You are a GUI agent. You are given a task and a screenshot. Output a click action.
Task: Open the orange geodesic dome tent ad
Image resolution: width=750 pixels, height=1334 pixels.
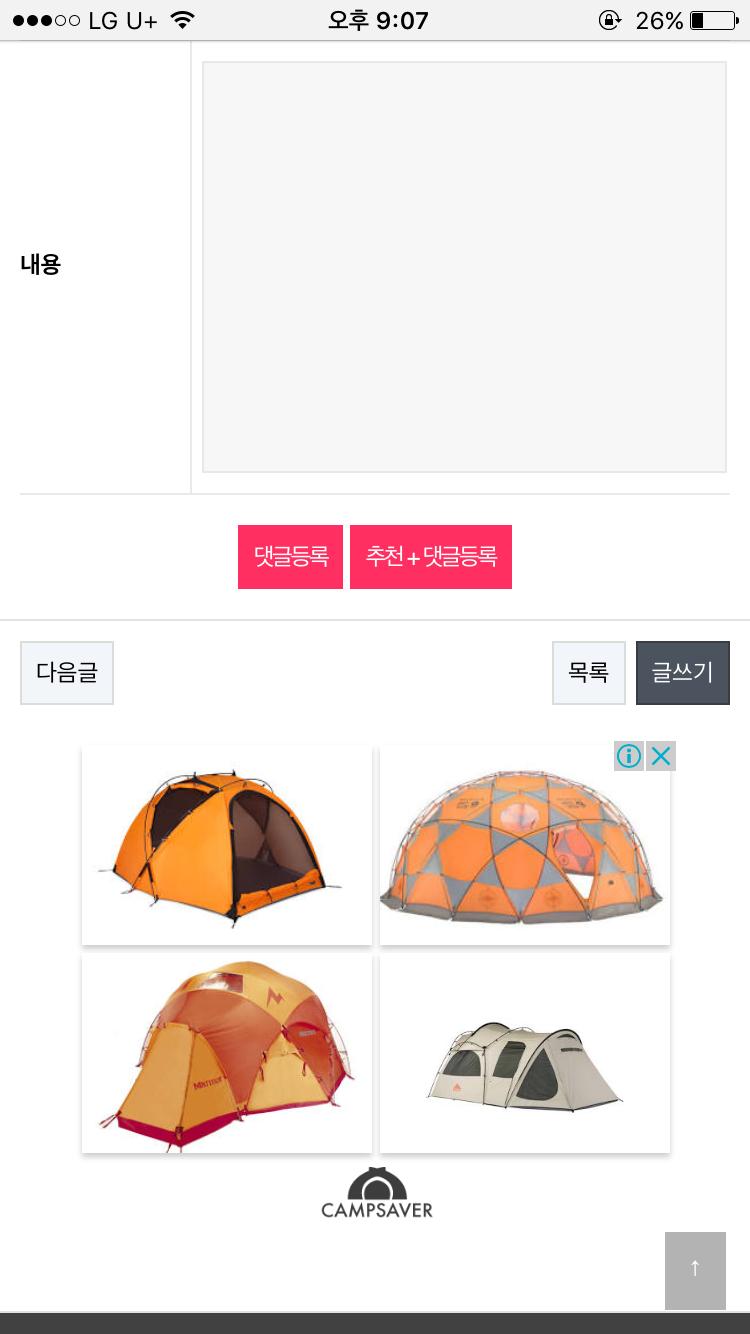click(x=525, y=846)
